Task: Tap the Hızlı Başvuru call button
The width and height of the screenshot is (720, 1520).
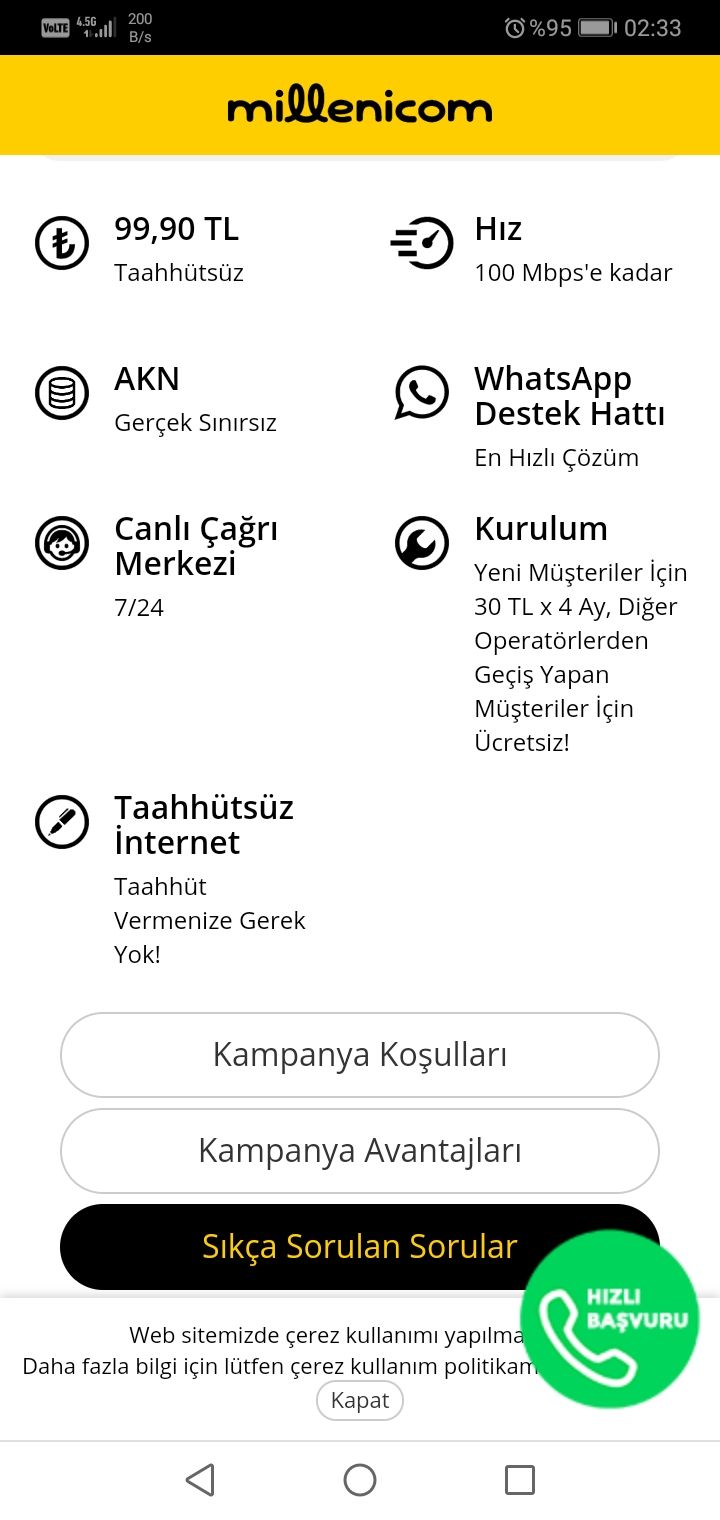Action: coord(610,1319)
